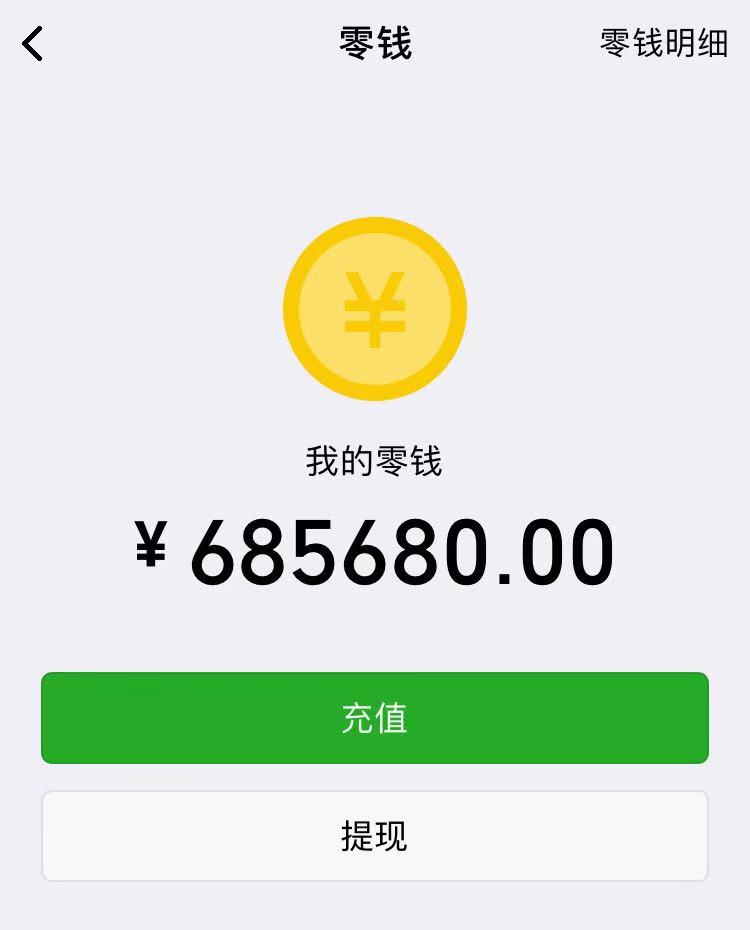Tap the green 充值 top-up button
Image resolution: width=750 pixels, height=930 pixels.
(x=374, y=718)
